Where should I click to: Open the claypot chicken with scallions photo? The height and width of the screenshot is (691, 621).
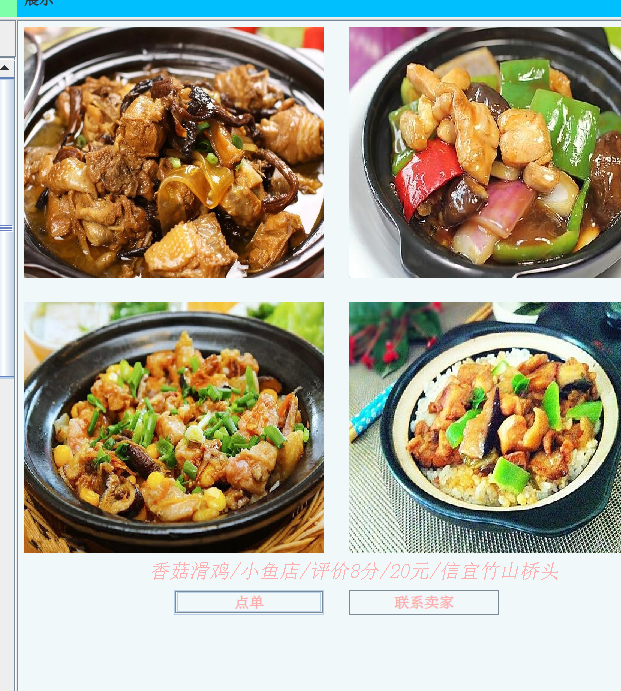pyautogui.click(x=174, y=427)
